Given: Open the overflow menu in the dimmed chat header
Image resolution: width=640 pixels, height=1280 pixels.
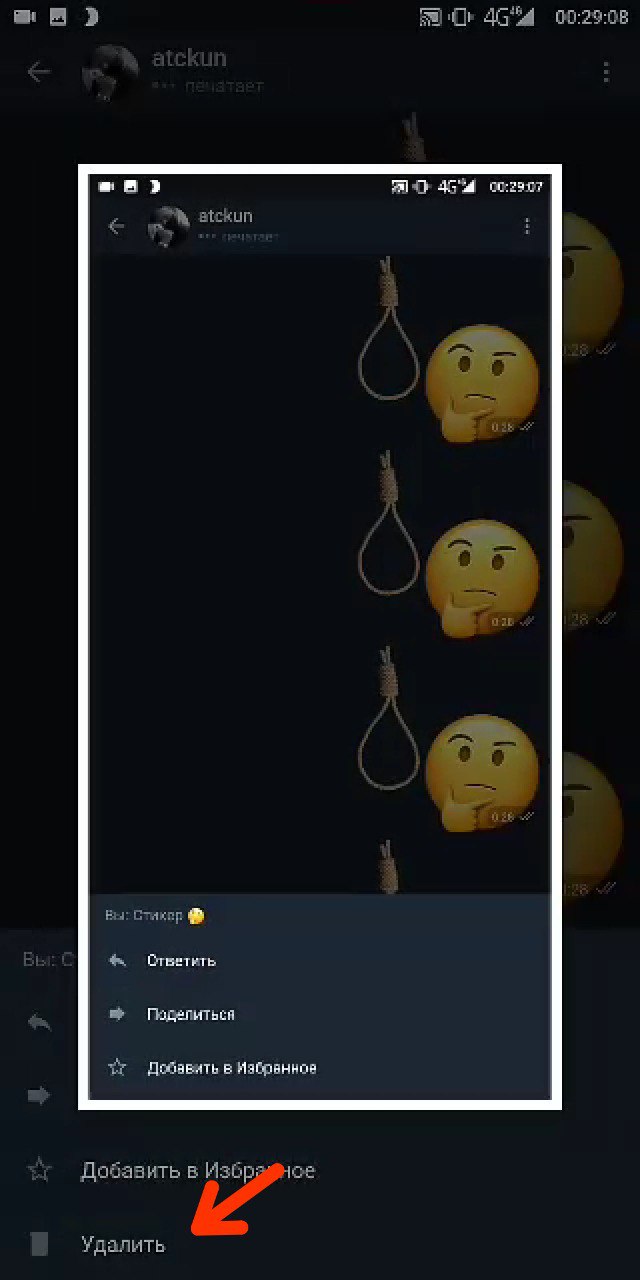Looking at the screenshot, I should point(606,72).
